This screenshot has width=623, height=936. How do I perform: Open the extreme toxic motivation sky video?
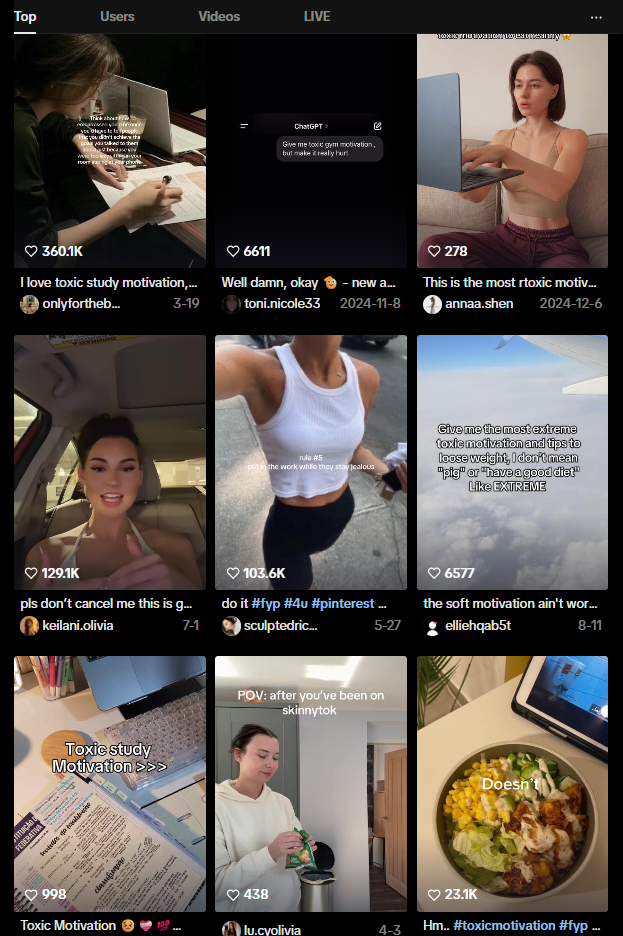click(x=512, y=462)
